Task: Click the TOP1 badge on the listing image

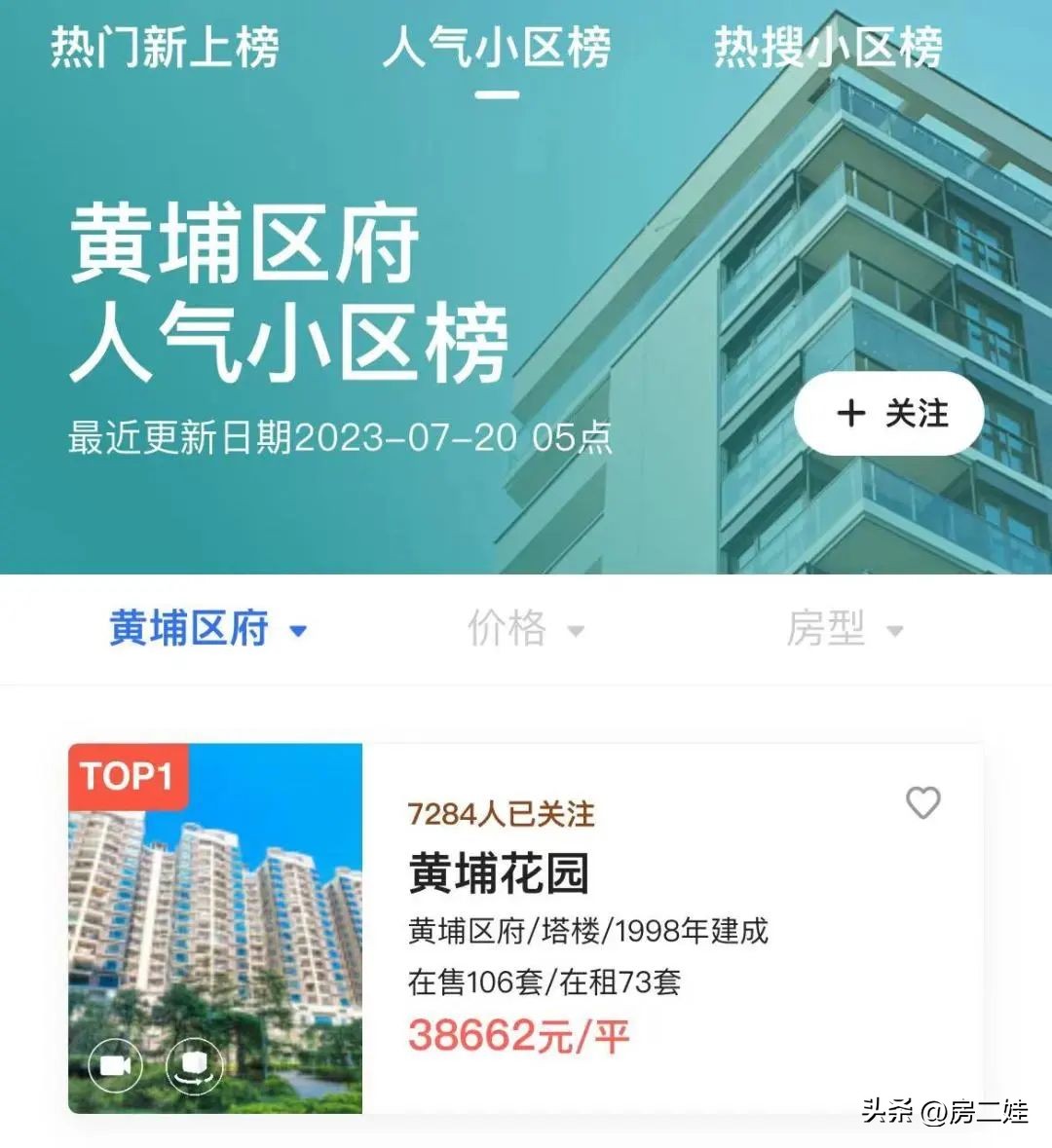Action: [130, 778]
